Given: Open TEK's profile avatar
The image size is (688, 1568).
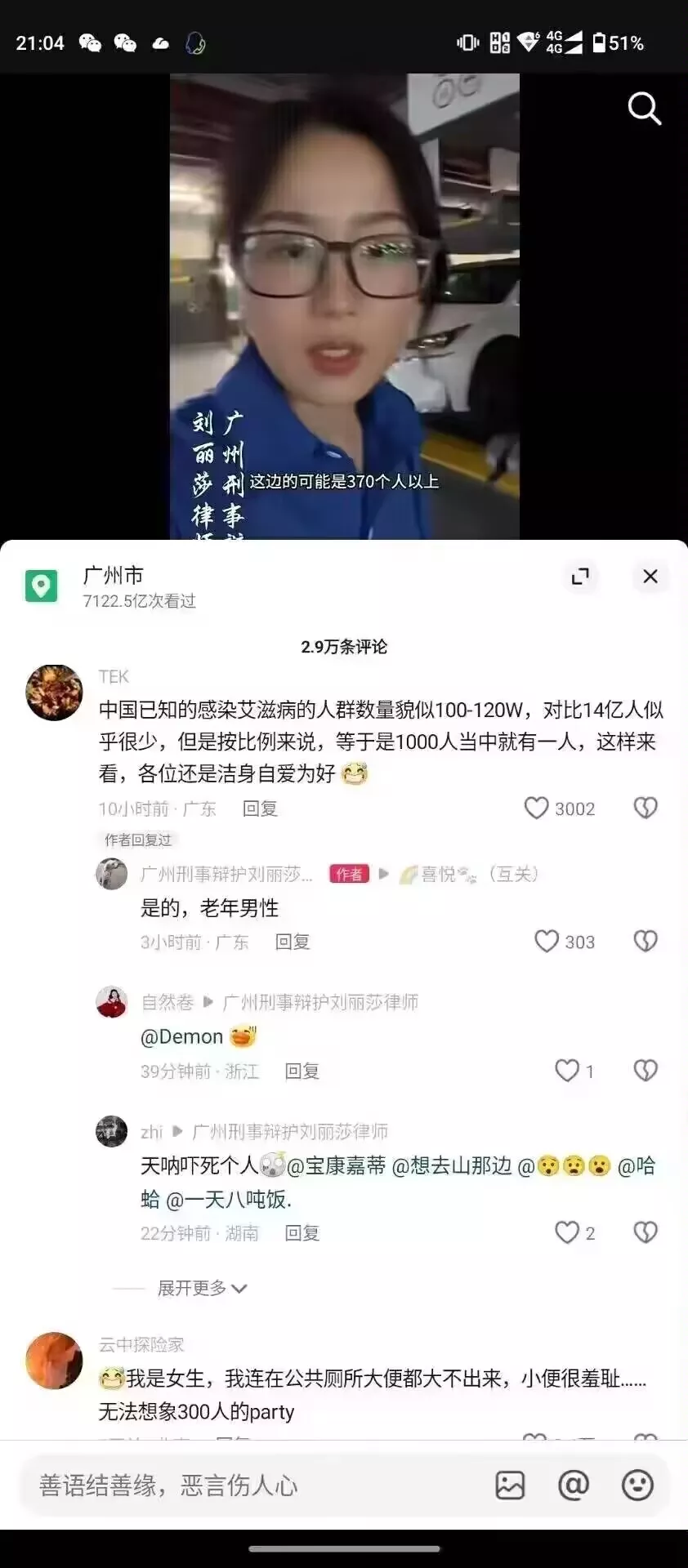Looking at the screenshot, I should click(x=54, y=693).
